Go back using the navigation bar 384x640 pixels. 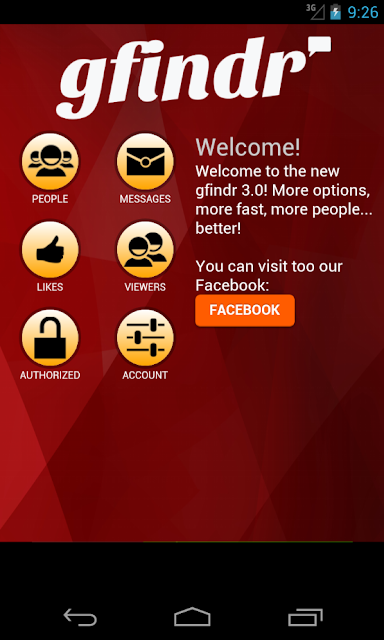80,616
